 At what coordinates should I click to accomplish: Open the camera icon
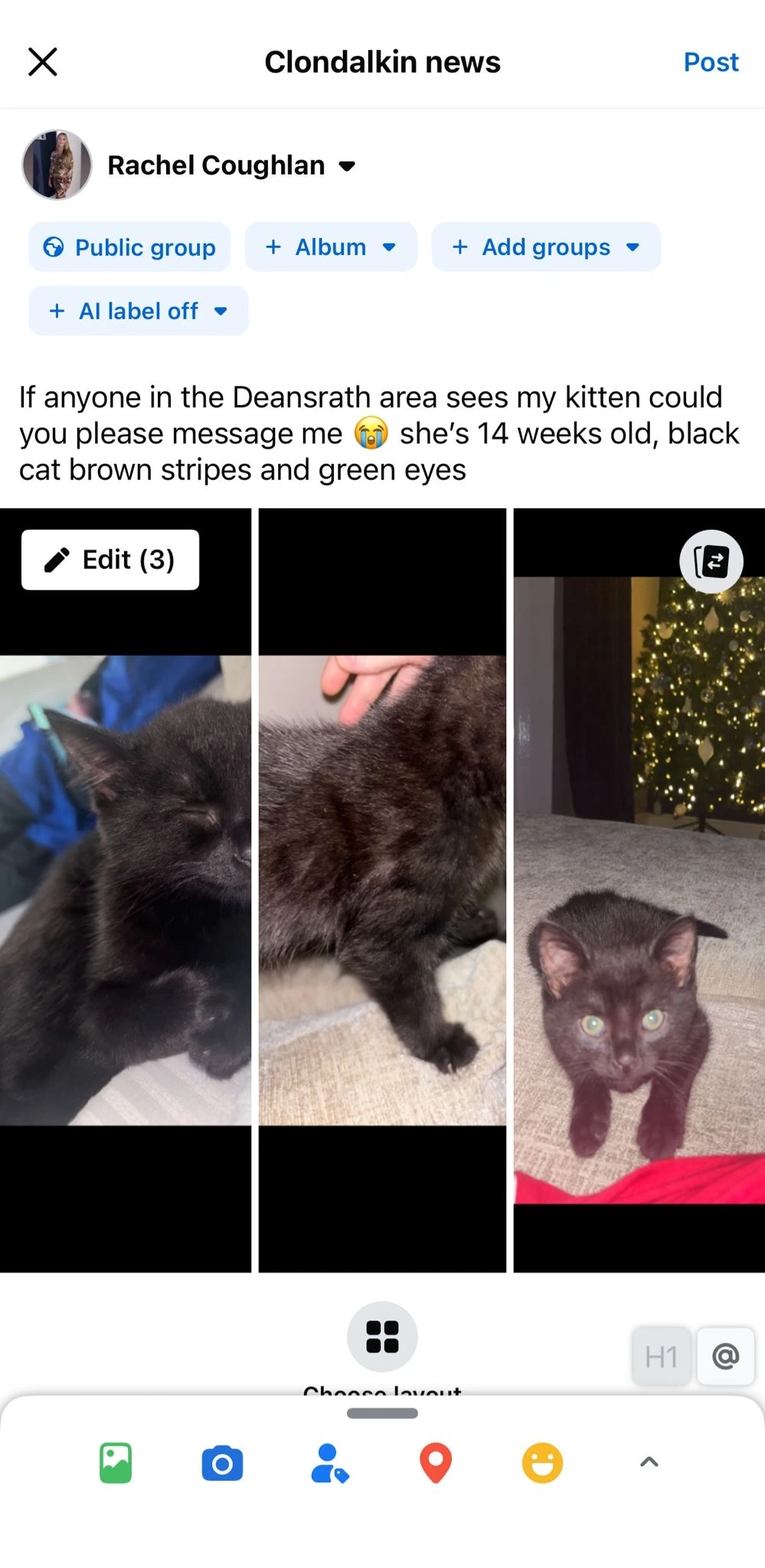[x=222, y=1464]
